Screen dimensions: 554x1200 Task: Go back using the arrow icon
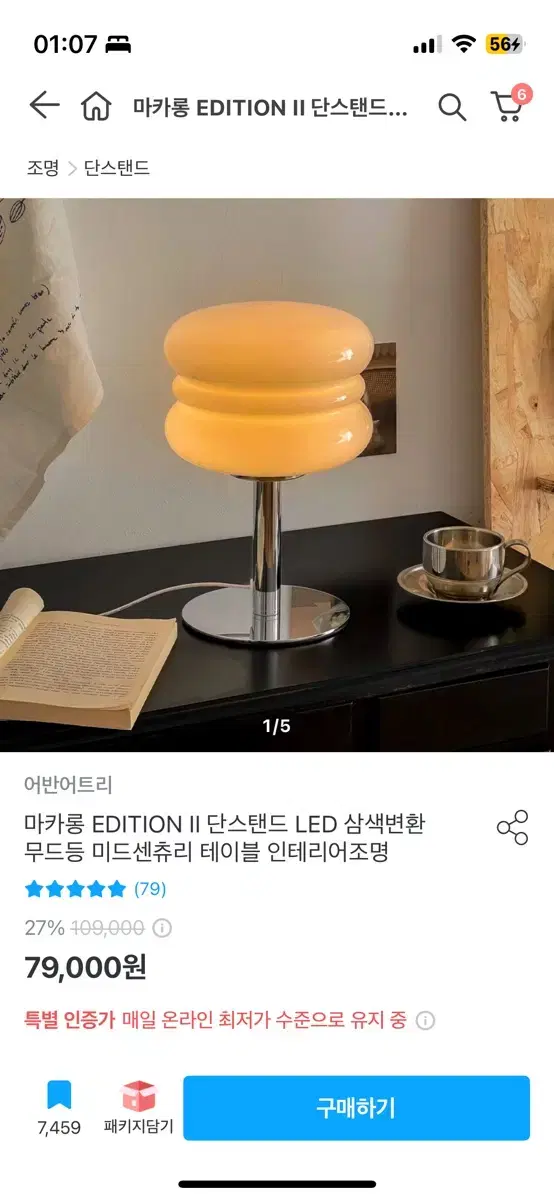(x=45, y=106)
